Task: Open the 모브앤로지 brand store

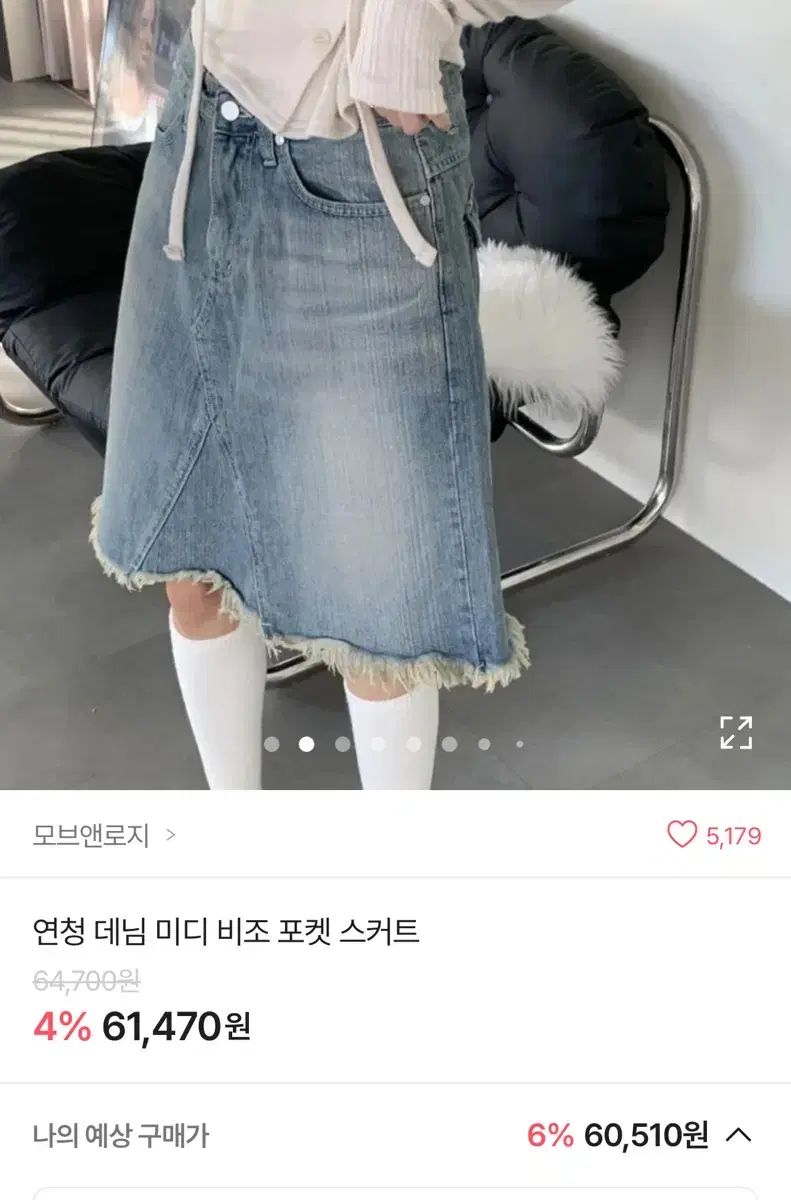Action: tap(91, 835)
